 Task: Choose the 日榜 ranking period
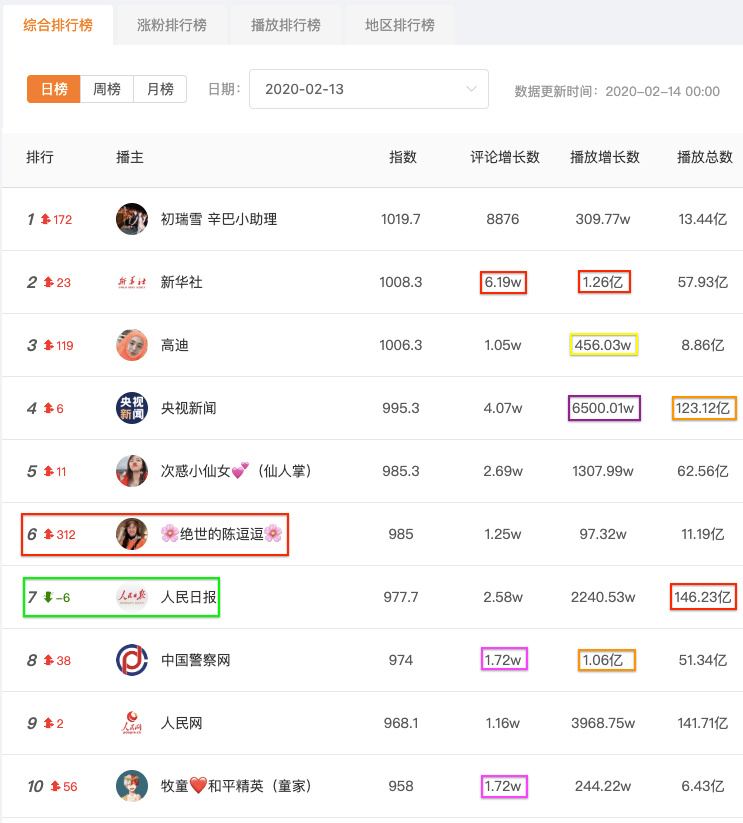pyautogui.click(x=54, y=89)
